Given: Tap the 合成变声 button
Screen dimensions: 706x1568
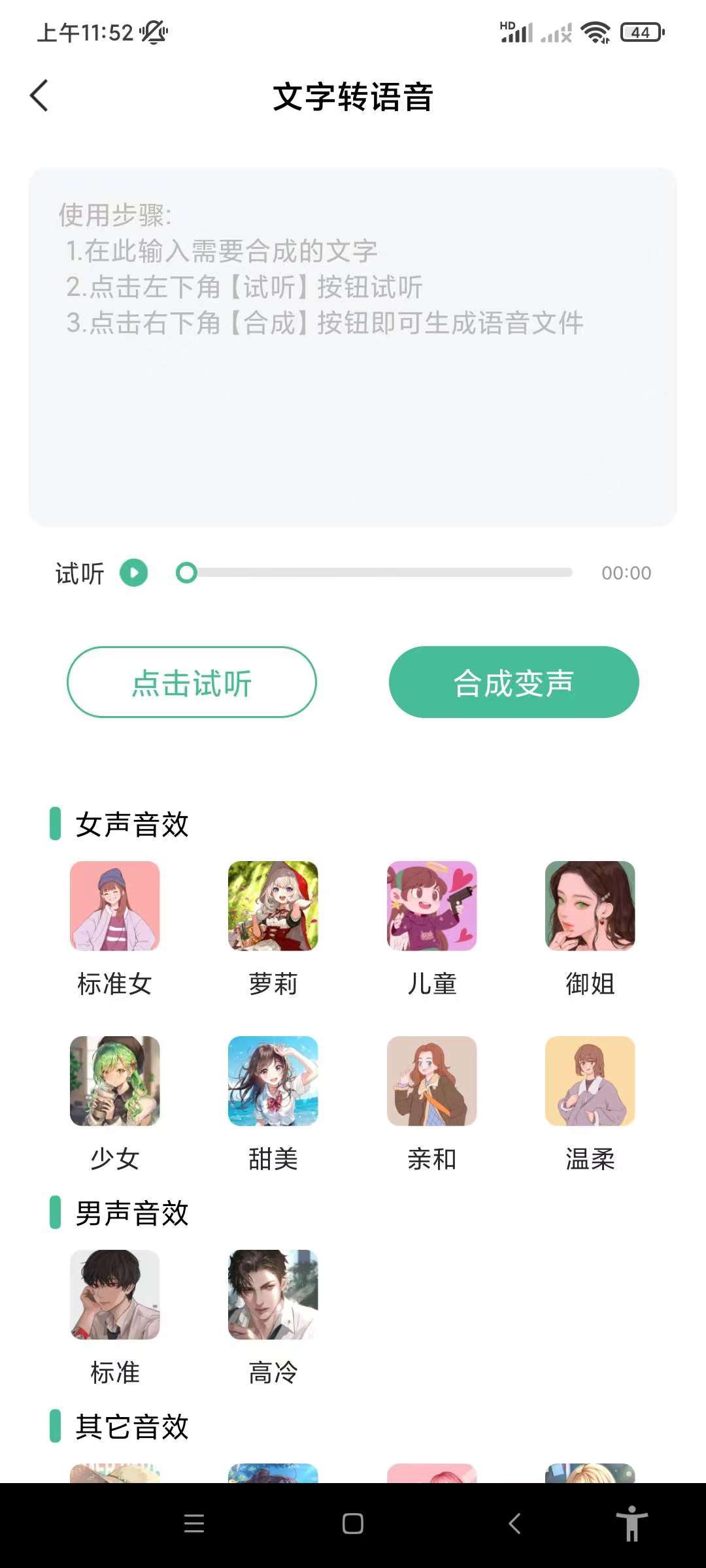Looking at the screenshot, I should 514,682.
